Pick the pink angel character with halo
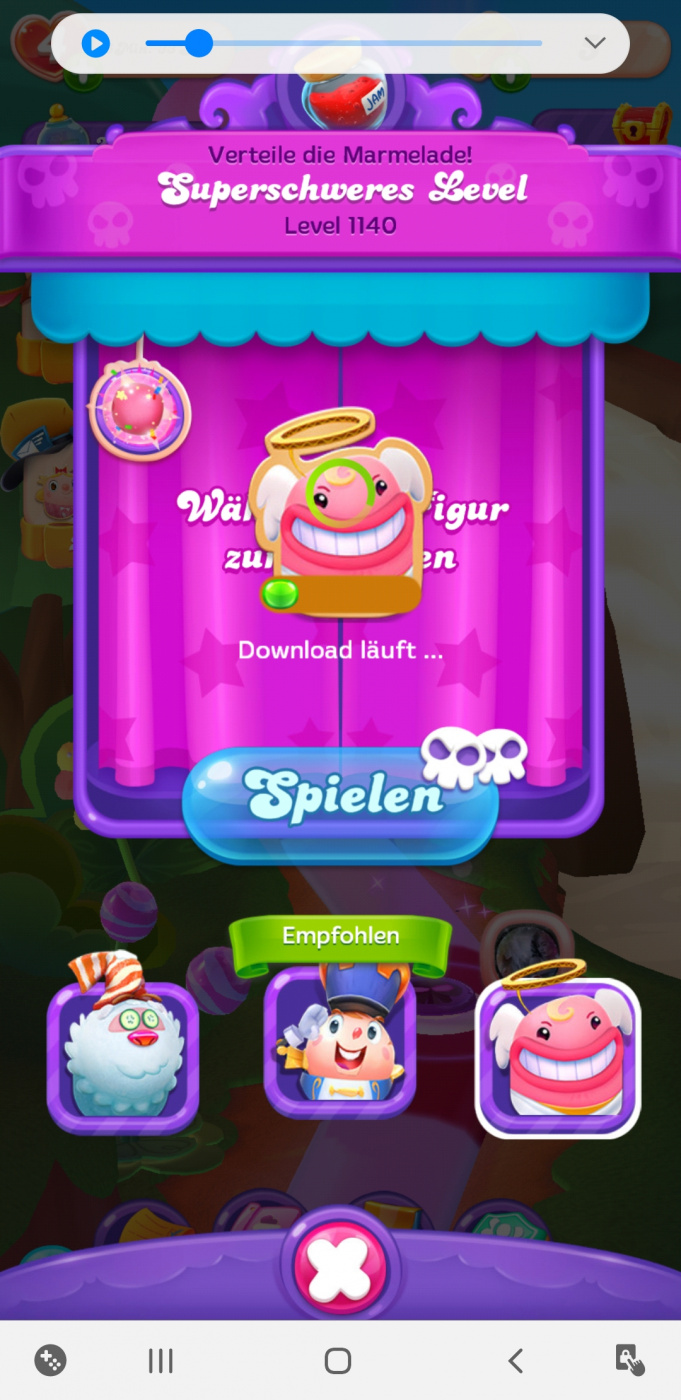The image size is (681, 1400). 557,1058
